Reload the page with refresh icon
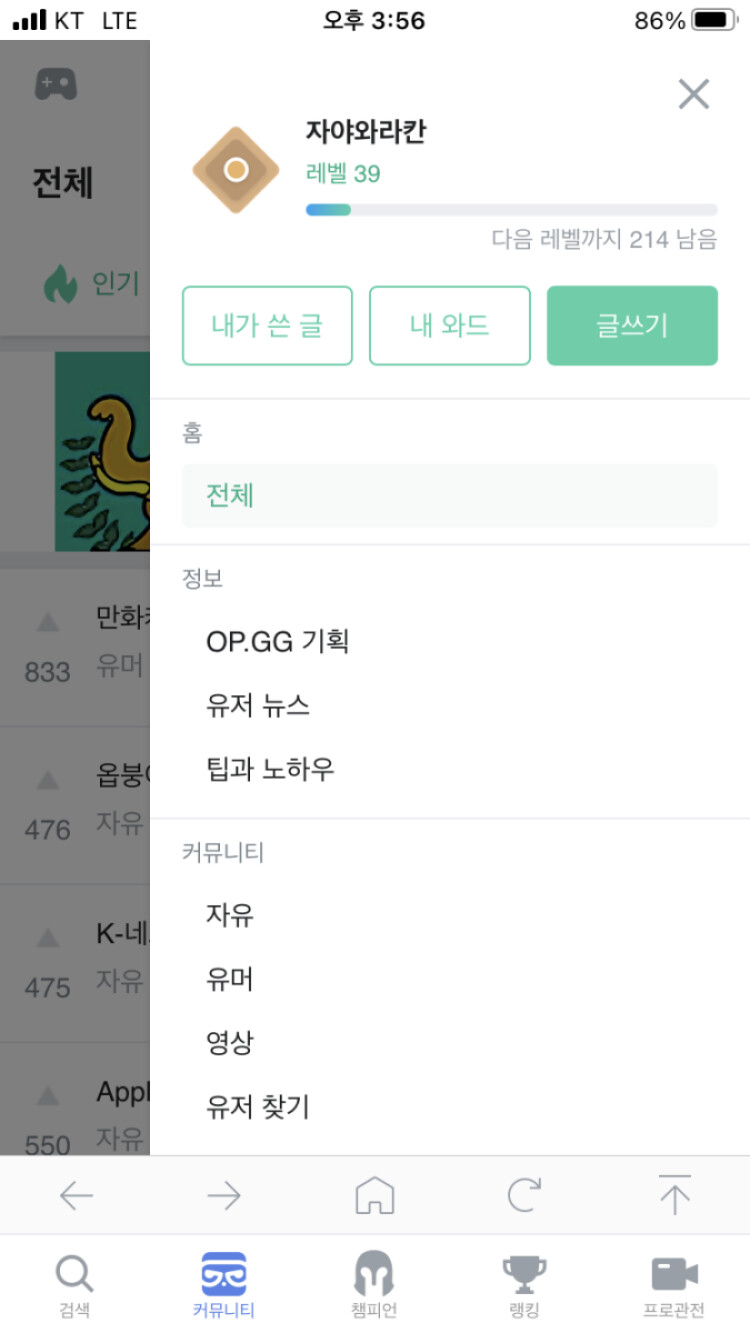This screenshot has width=750, height=1333. (x=524, y=1195)
